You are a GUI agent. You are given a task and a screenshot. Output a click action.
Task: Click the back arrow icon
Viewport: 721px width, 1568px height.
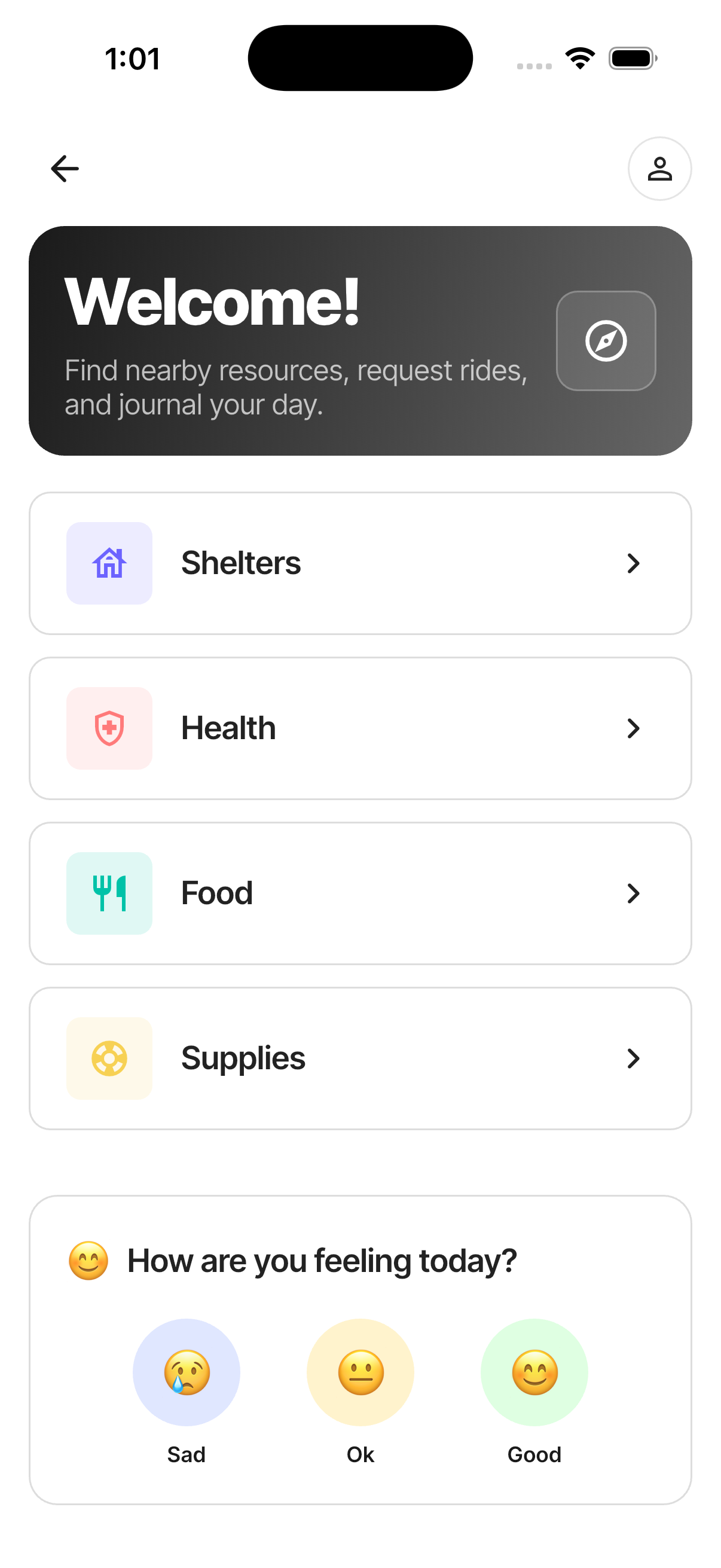point(64,169)
